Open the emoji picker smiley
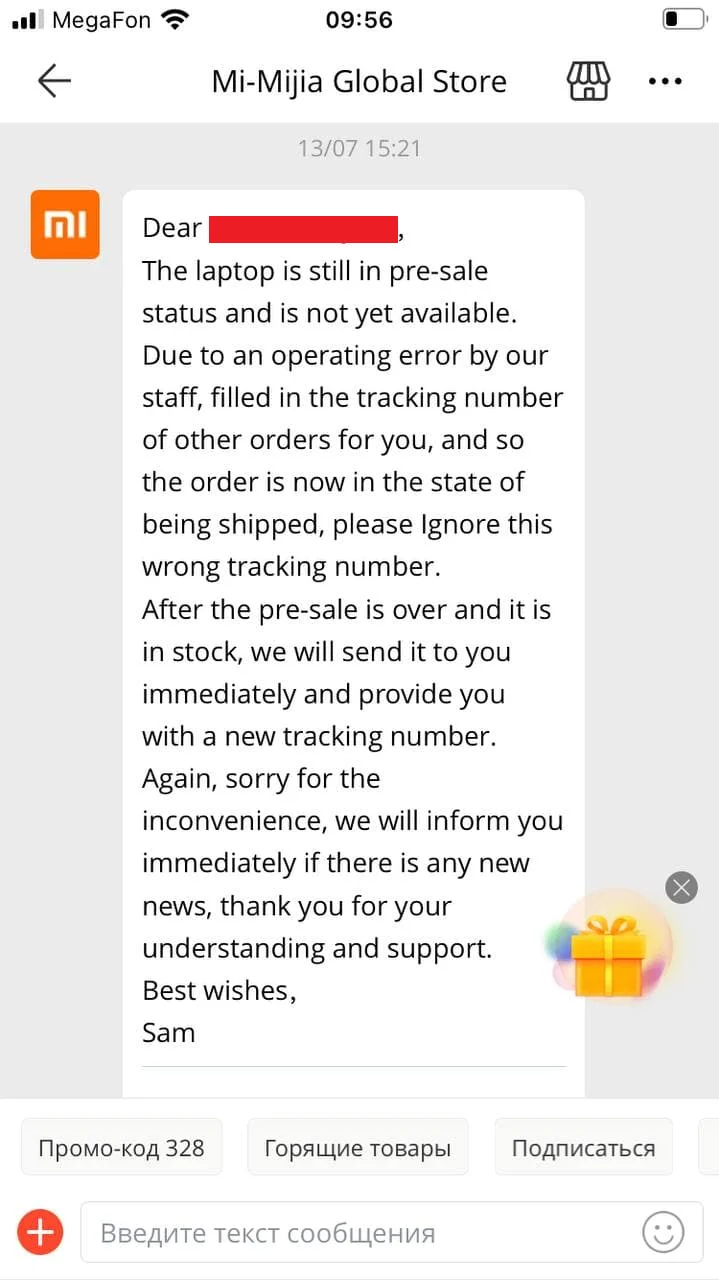 pyautogui.click(x=663, y=1232)
